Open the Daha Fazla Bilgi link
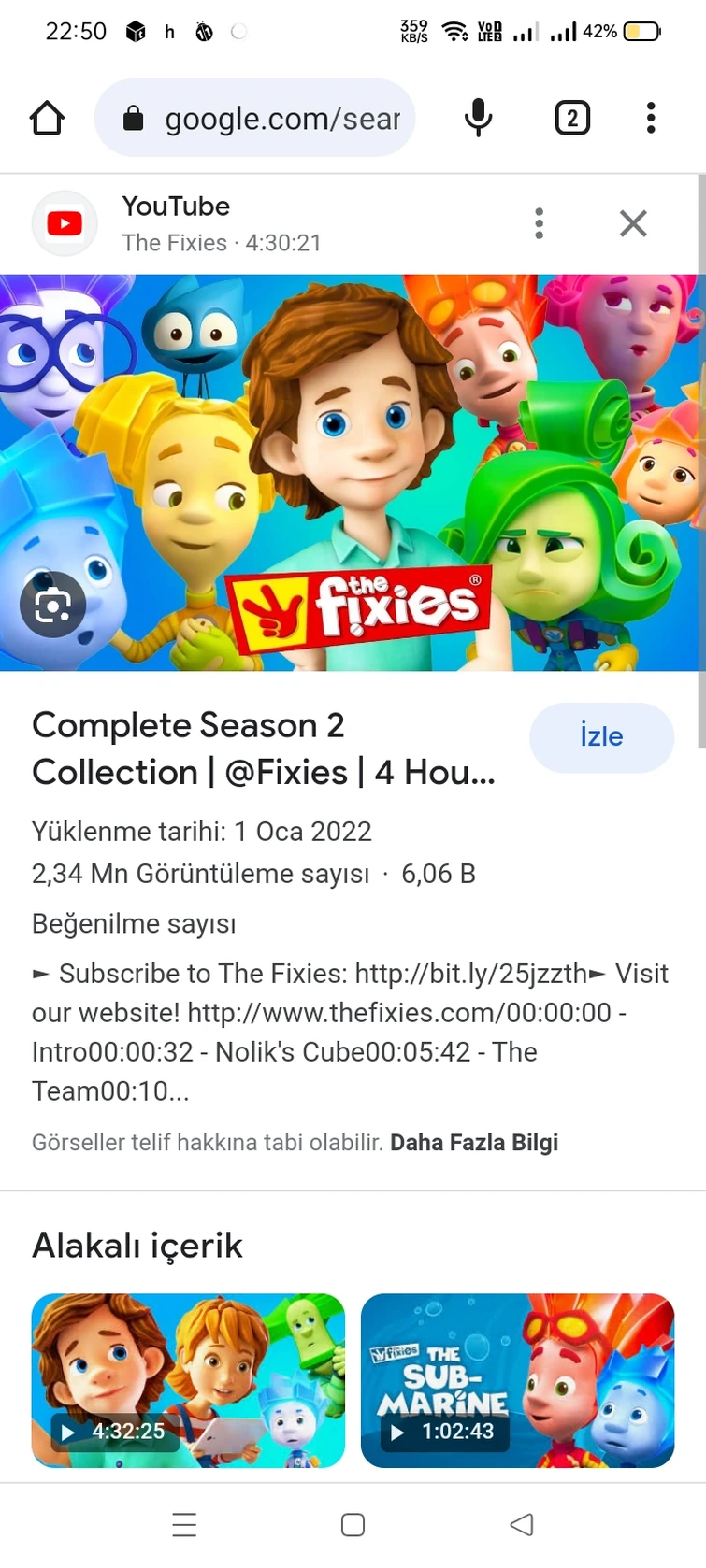Viewport: 706px width, 1568px height. pos(474,1143)
